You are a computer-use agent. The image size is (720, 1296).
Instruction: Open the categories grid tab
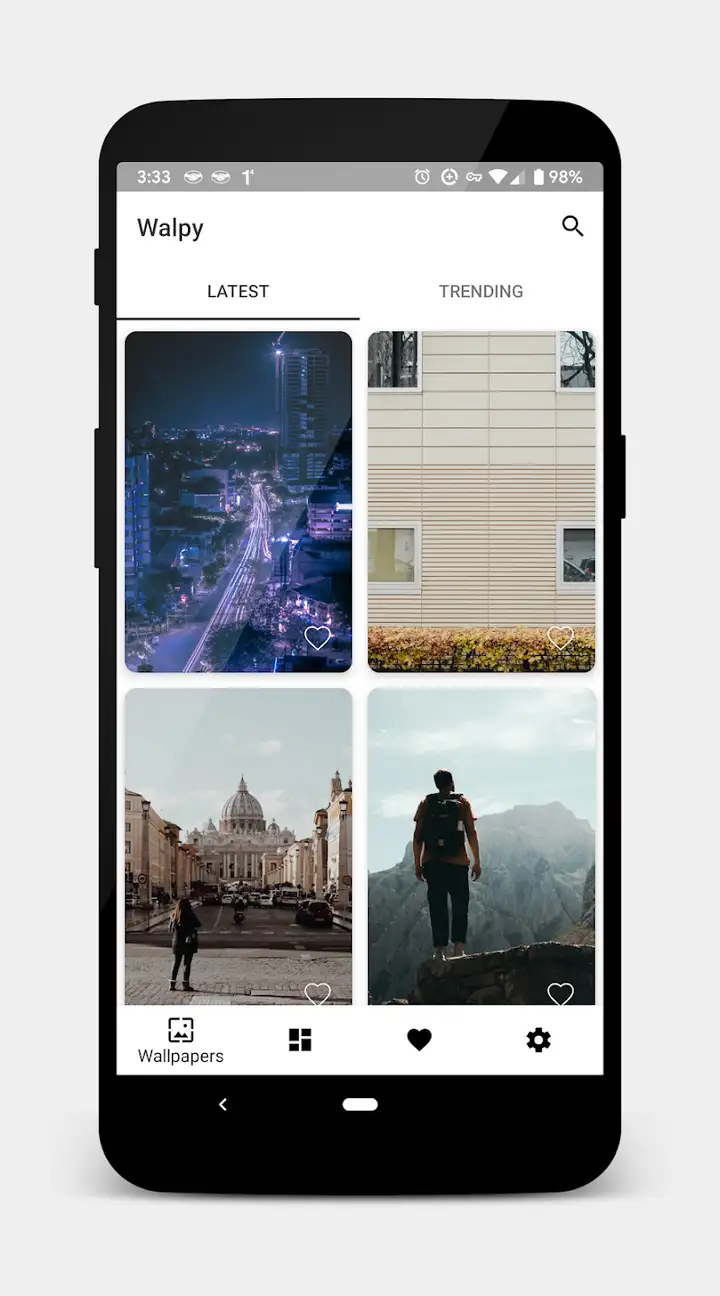(300, 1040)
